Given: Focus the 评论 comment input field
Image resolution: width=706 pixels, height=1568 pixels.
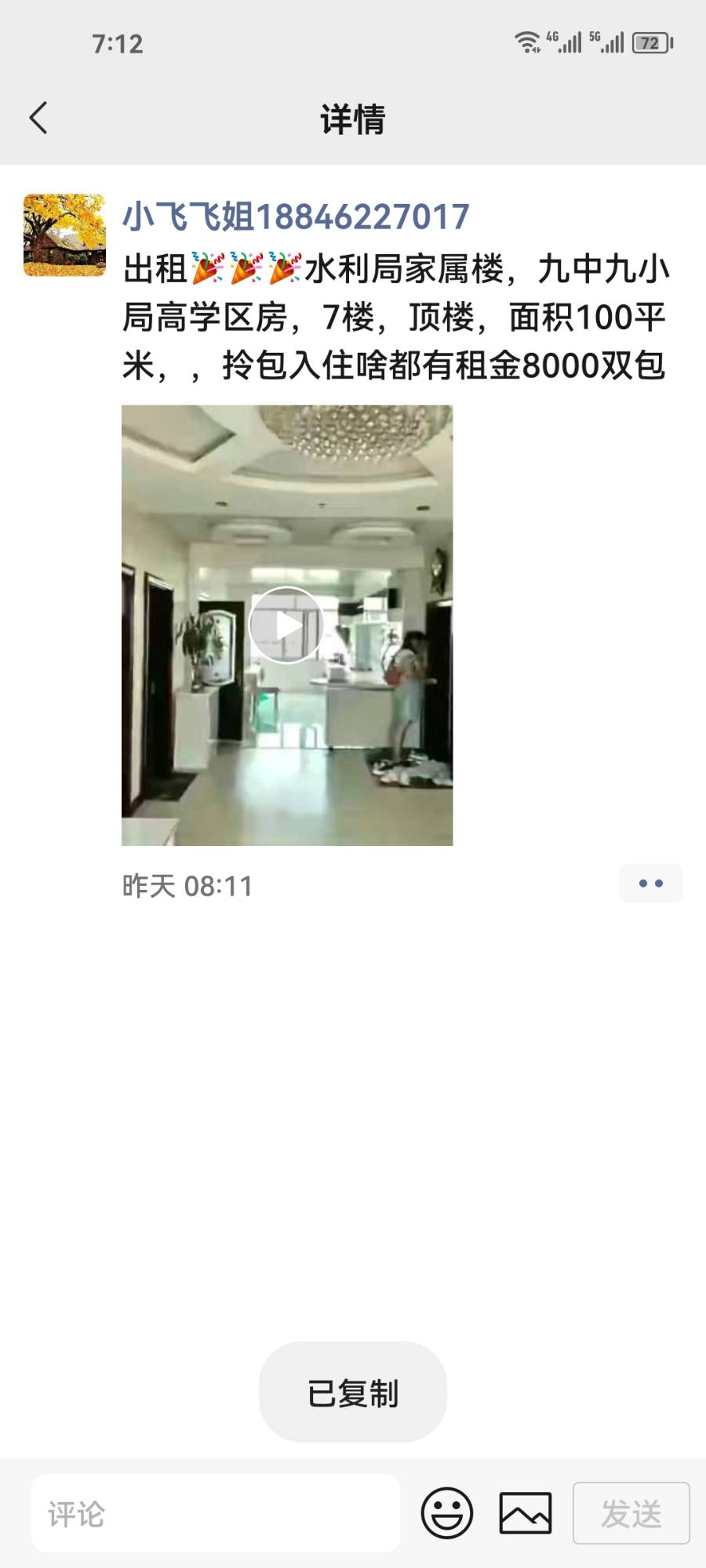Looking at the screenshot, I should (x=216, y=1513).
